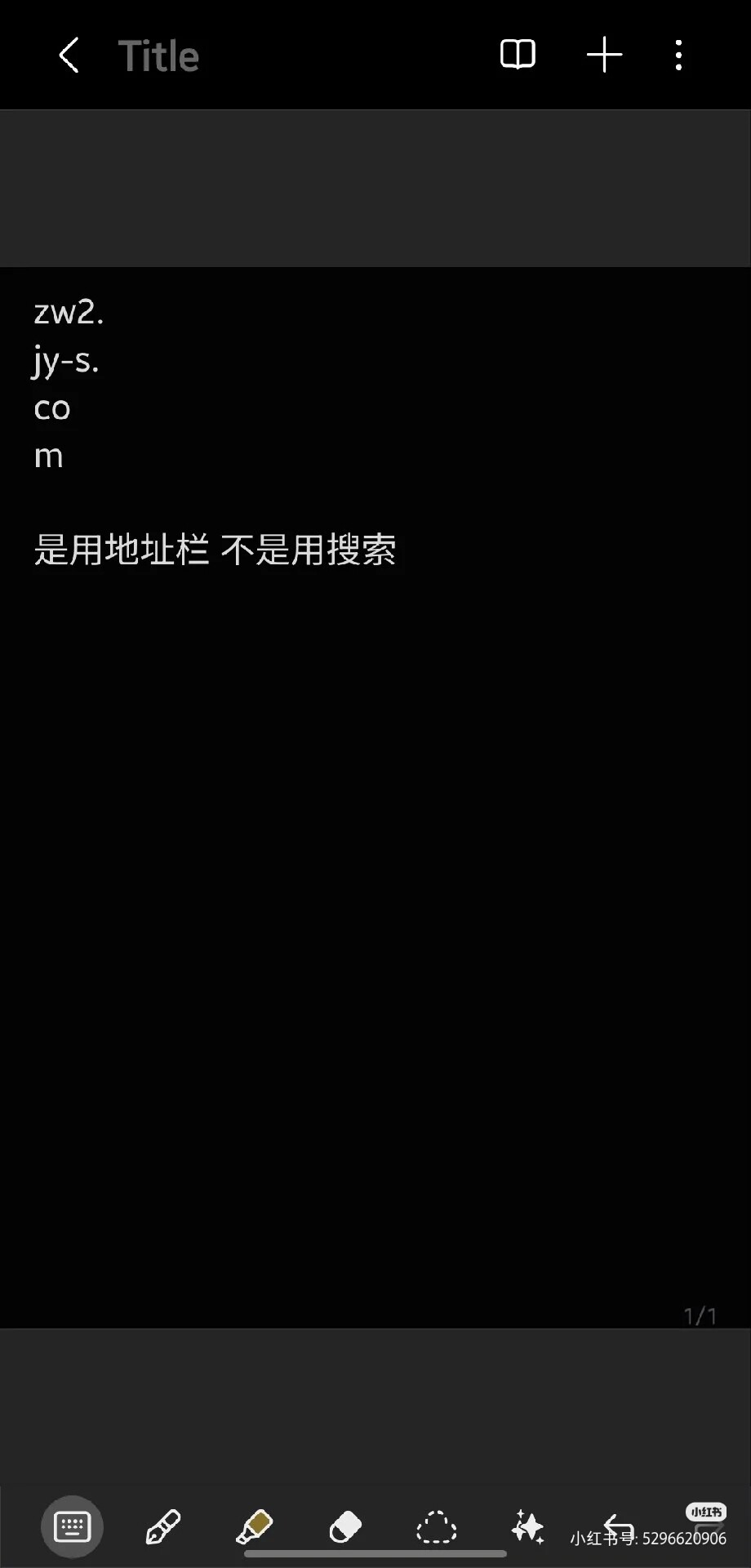
Task: Select the keyboard input mode
Action: click(72, 1526)
